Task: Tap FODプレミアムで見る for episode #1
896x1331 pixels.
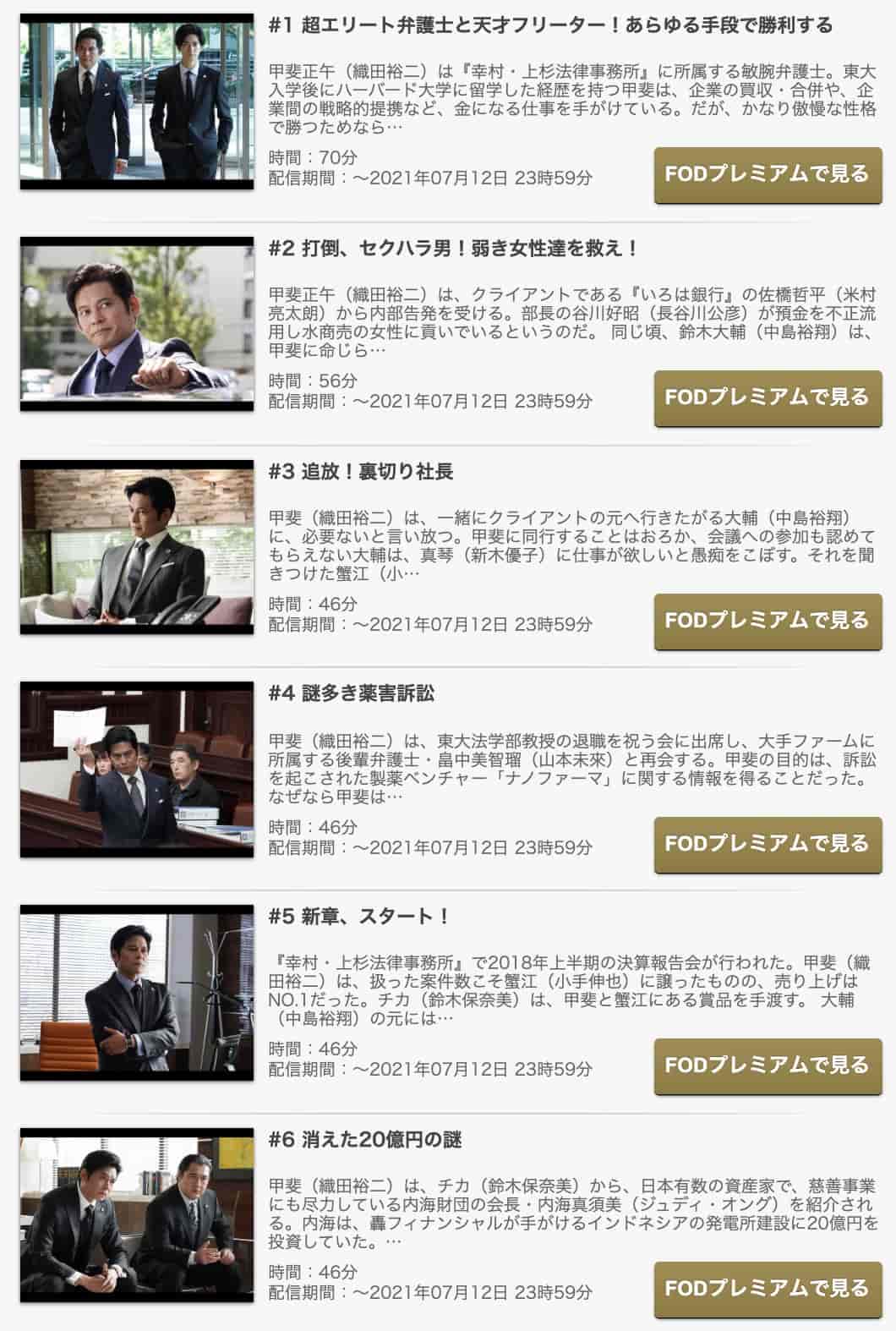Action: click(767, 175)
